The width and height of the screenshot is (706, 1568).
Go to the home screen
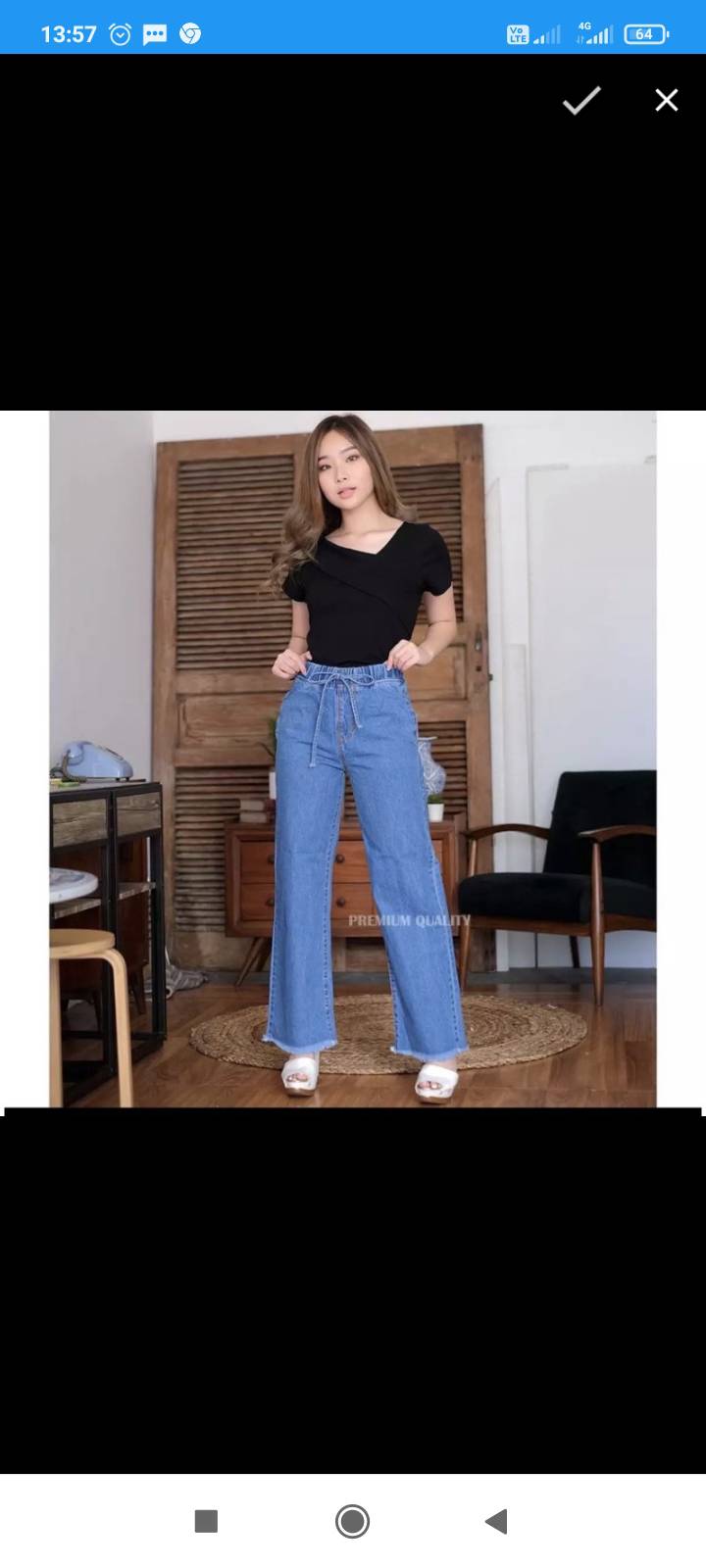click(352, 1521)
